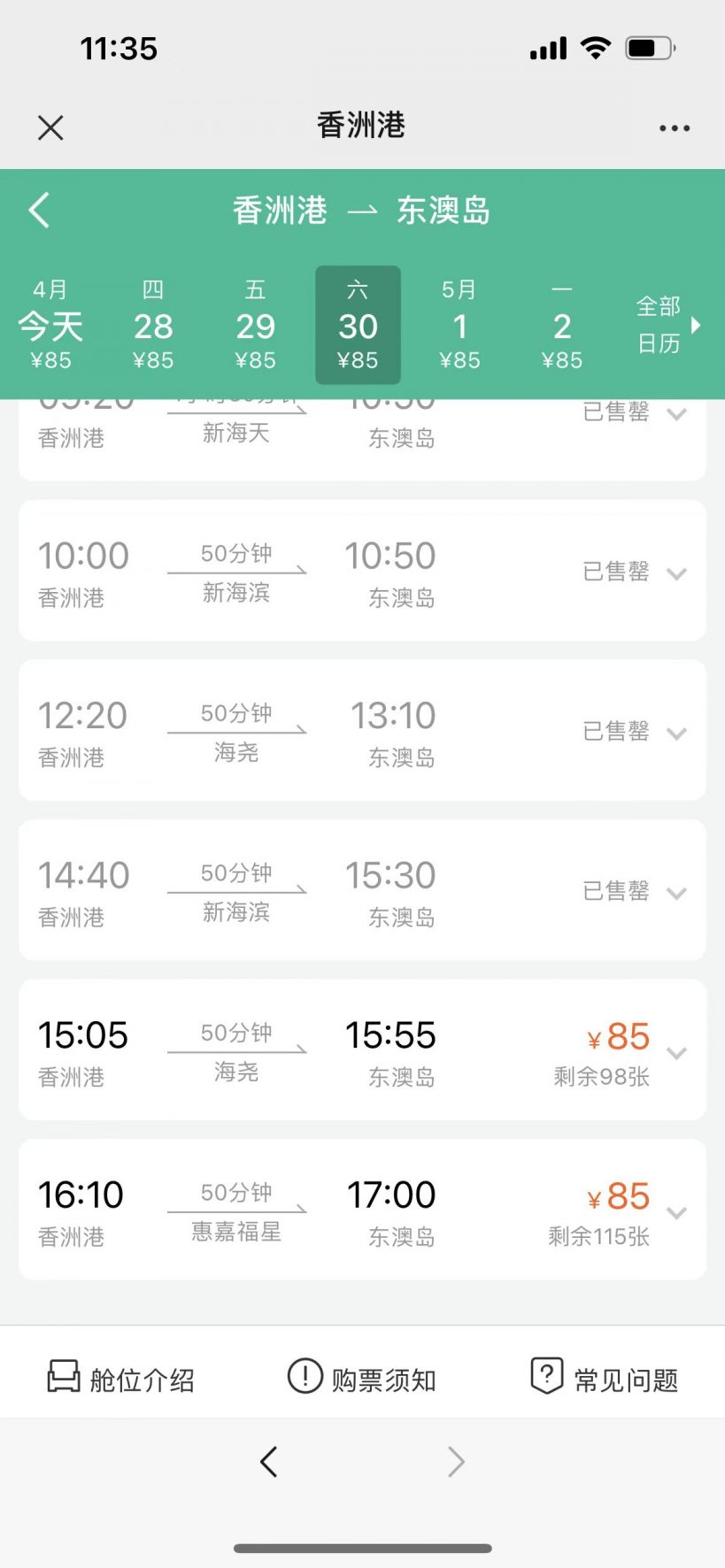The width and height of the screenshot is (725, 1568).
Task: Expand the sold-out 14:40 sailing
Action: click(362, 890)
